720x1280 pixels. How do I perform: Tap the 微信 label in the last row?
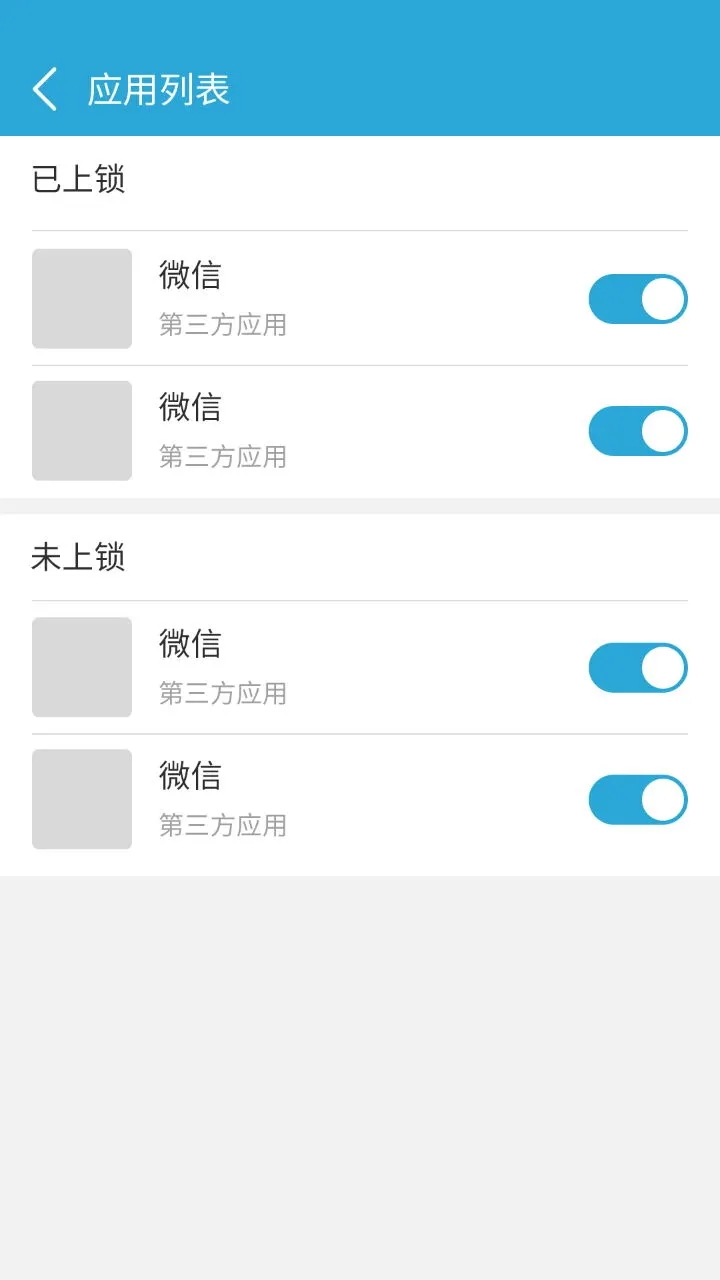191,777
